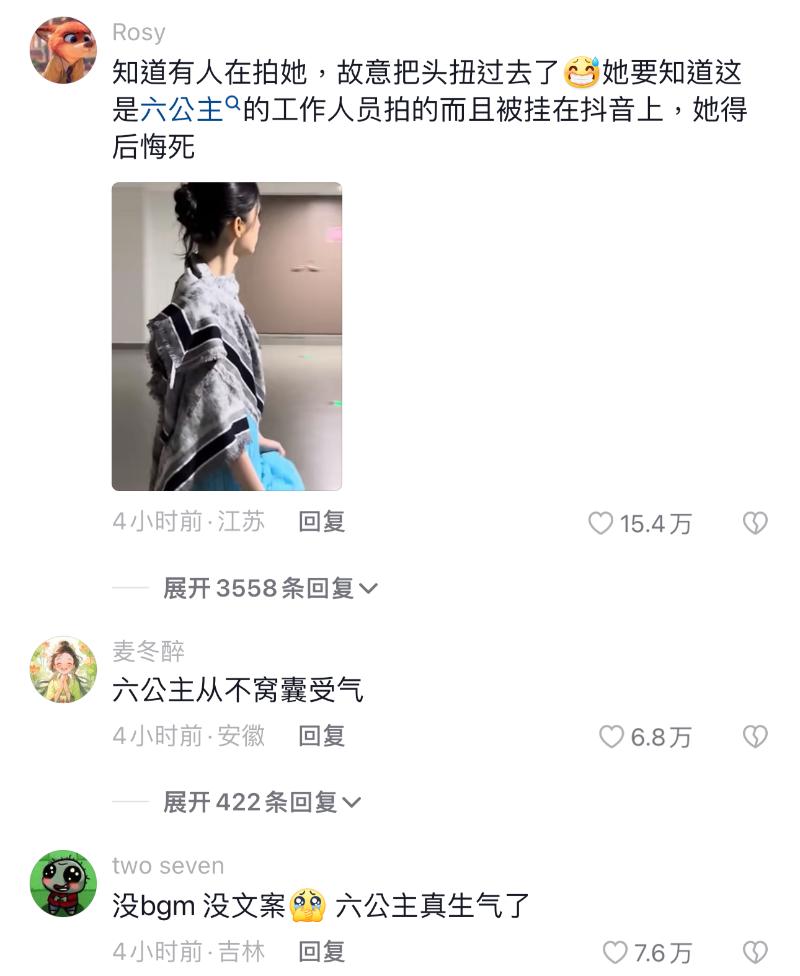Reply to two seven's comment
The height and width of the screenshot is (976, 800).
pyautogui.click(x=322, y=951)
